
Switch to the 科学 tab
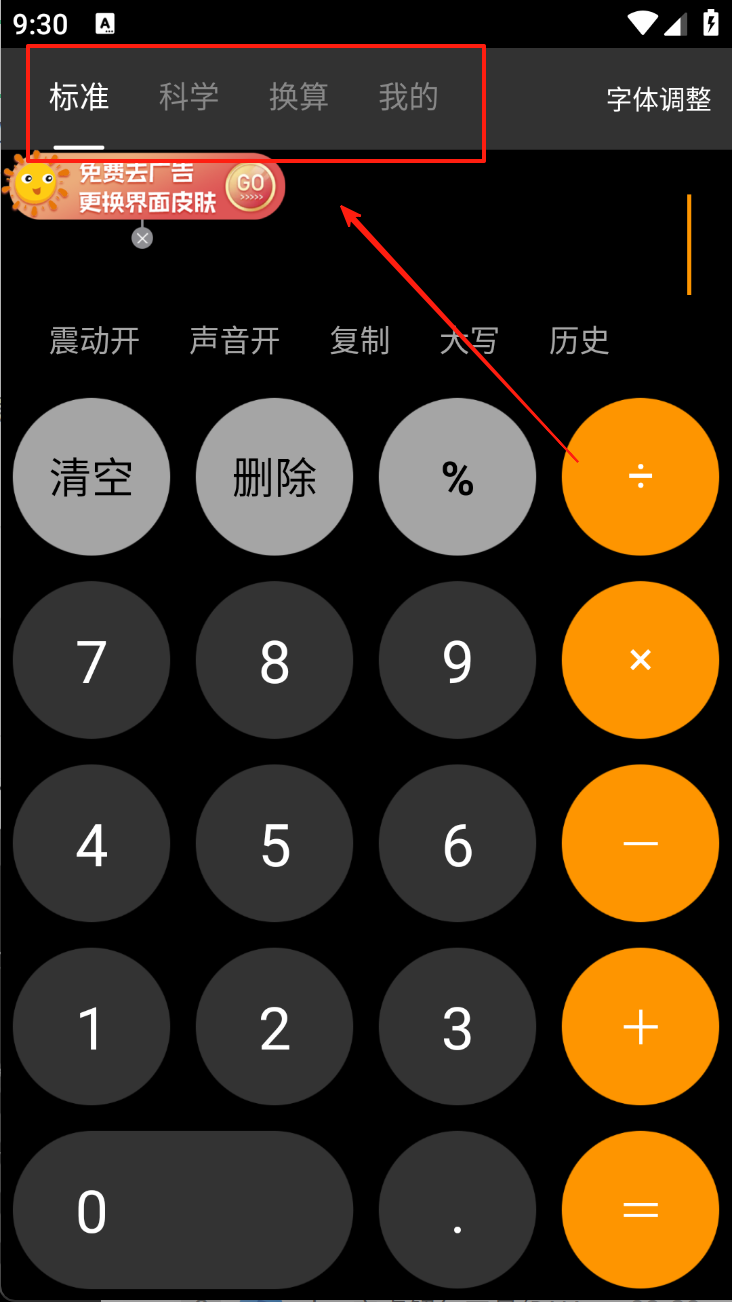pos(189,98)
